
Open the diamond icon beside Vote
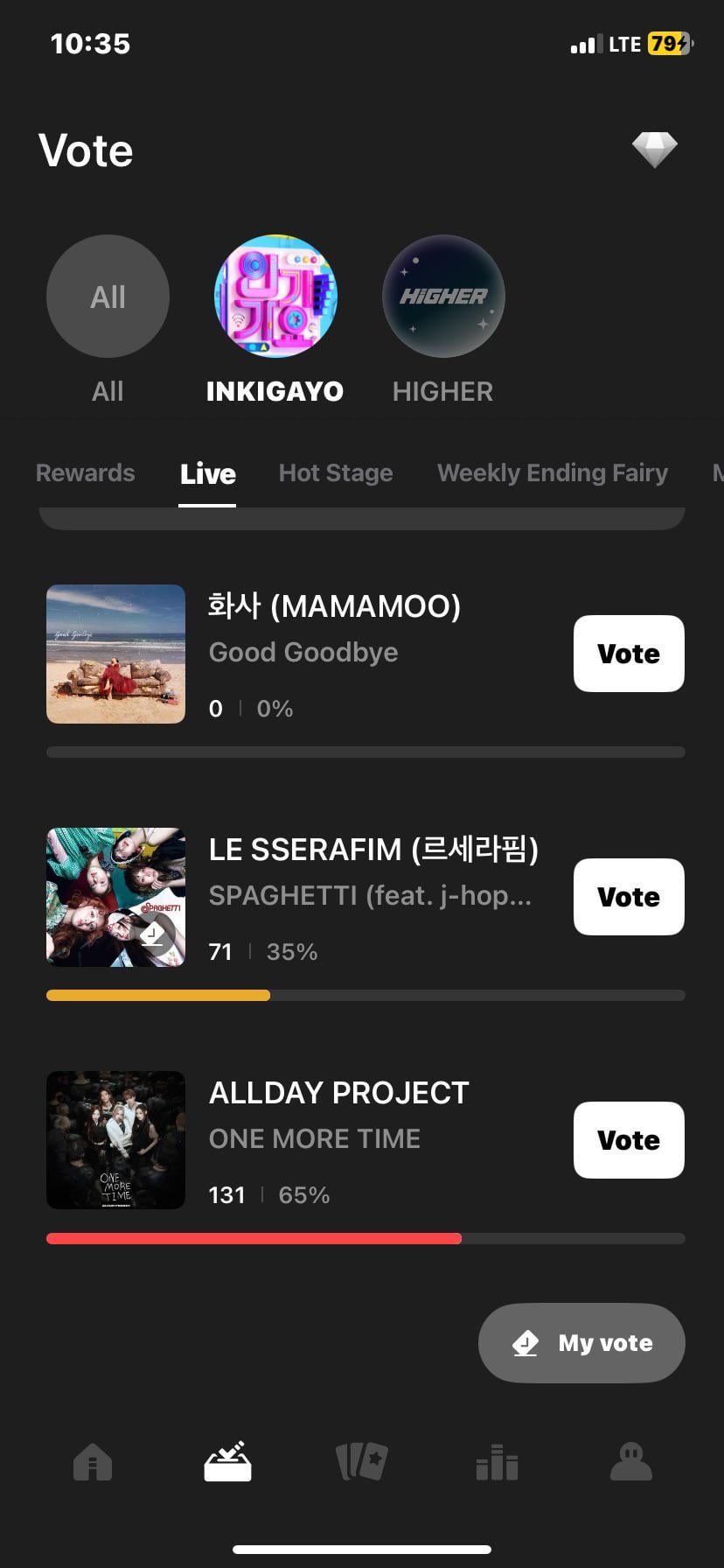(x=654, y=150)
